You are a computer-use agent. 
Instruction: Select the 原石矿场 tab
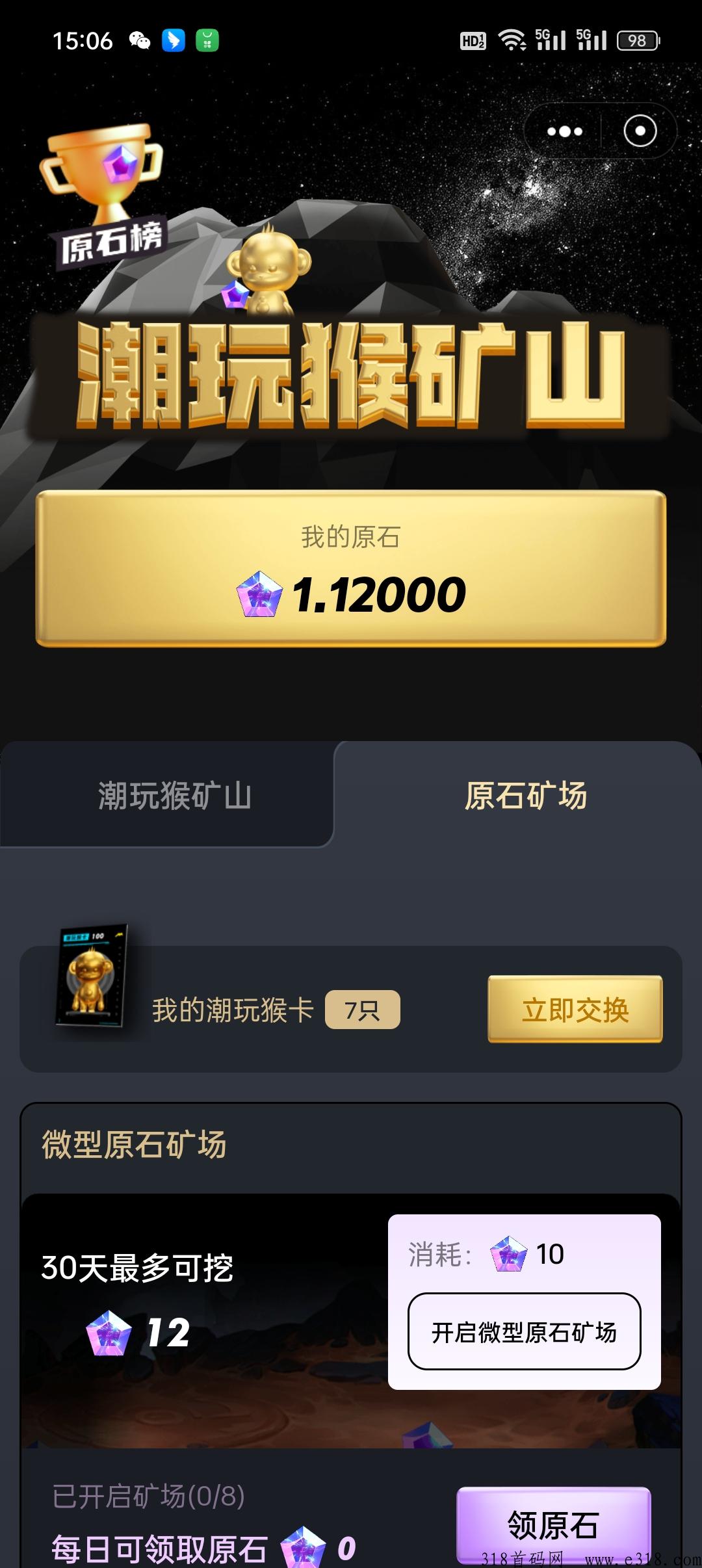[x=525, y=795]
